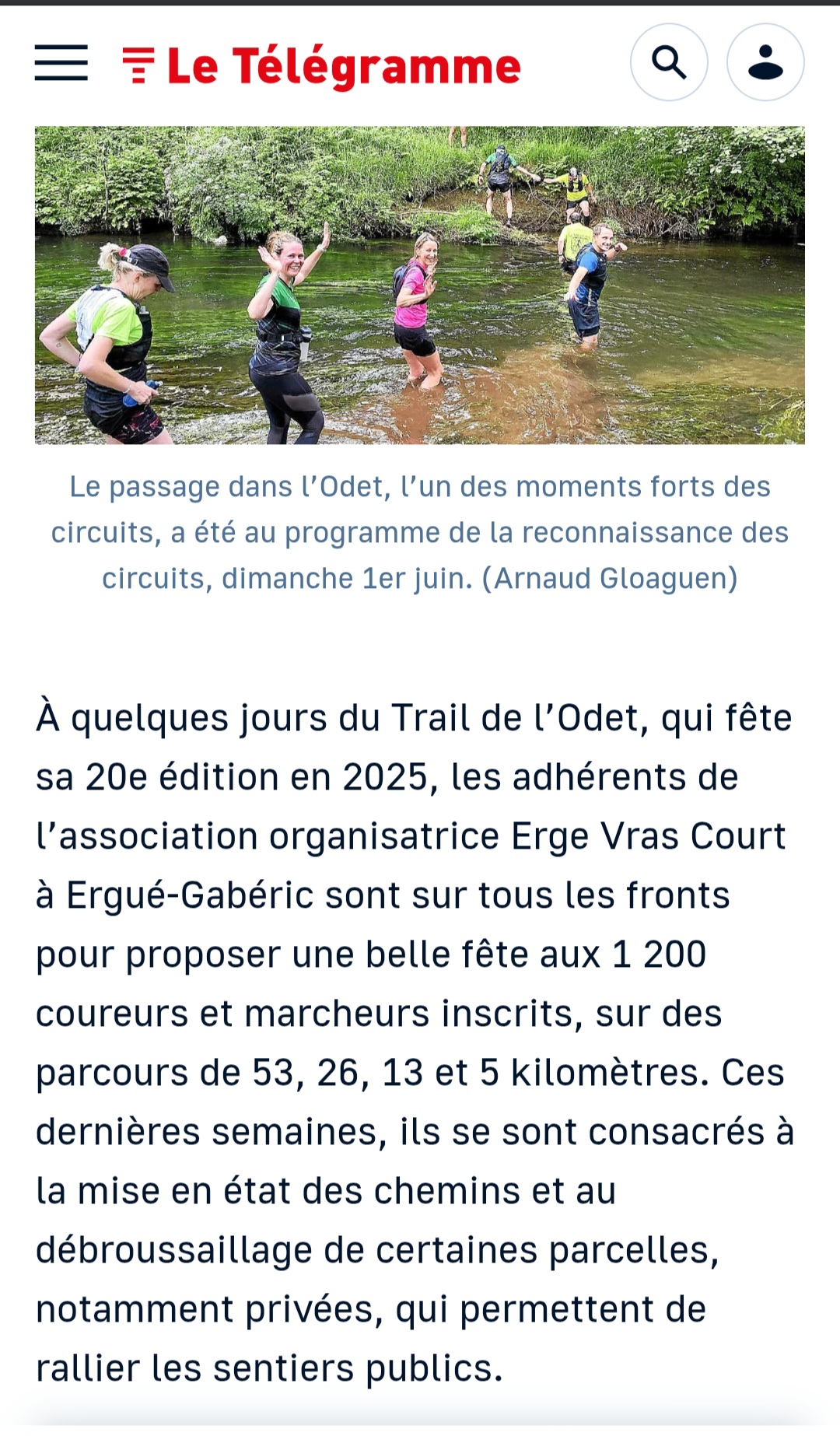Open the hamburger navigation menu
Viewport: 840px width, 1436px height.
61,63
